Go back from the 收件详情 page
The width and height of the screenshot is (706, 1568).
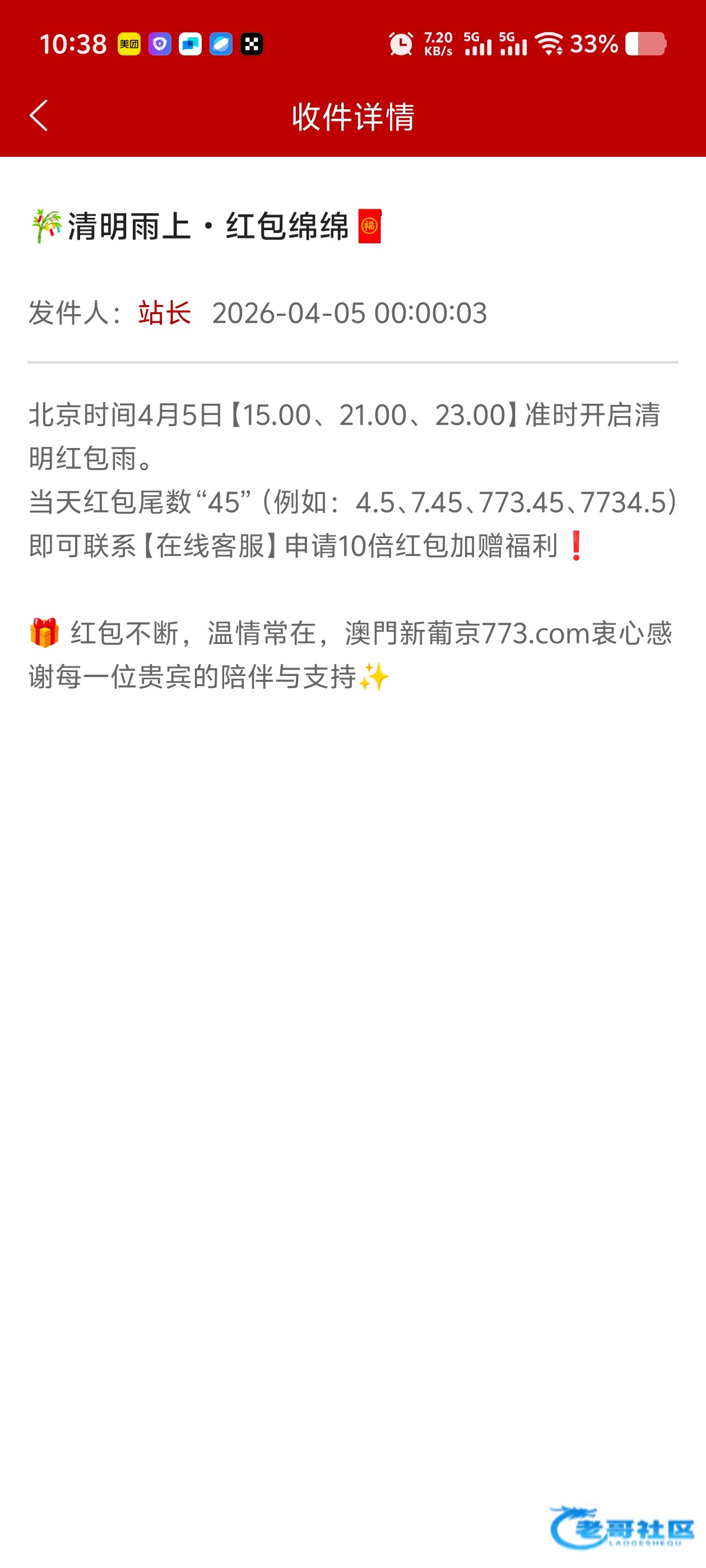click(38, 116)
